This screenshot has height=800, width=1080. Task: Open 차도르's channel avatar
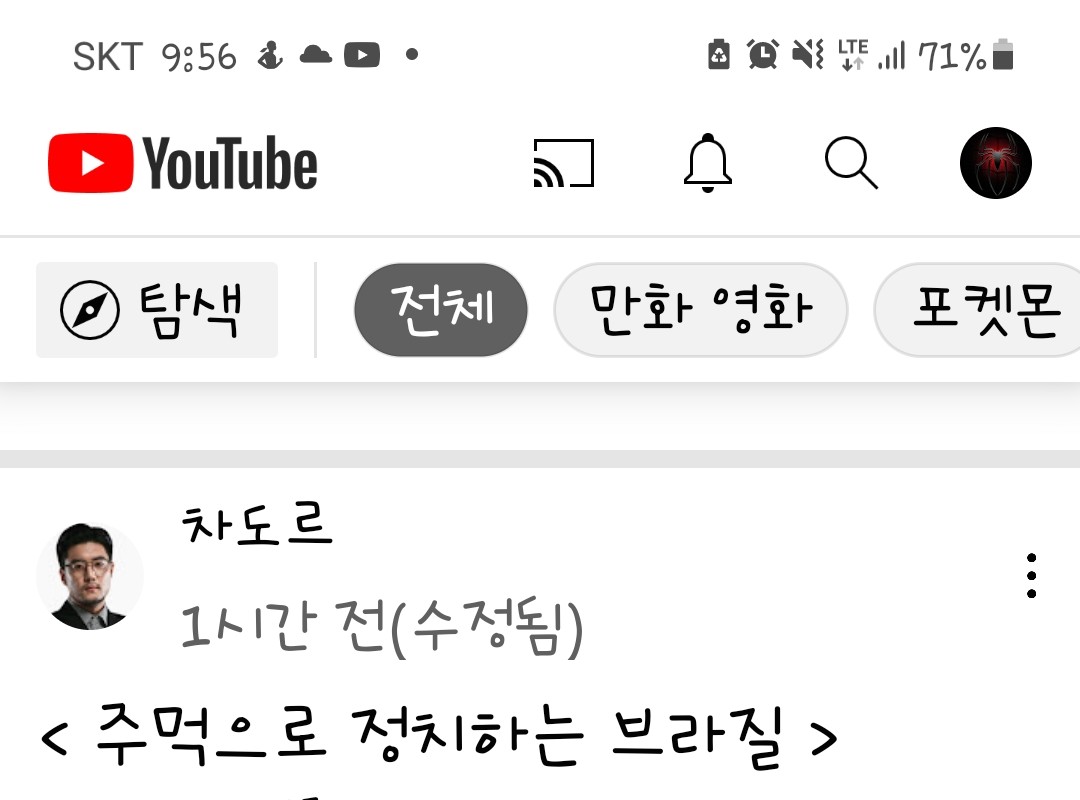click(90, 577)
